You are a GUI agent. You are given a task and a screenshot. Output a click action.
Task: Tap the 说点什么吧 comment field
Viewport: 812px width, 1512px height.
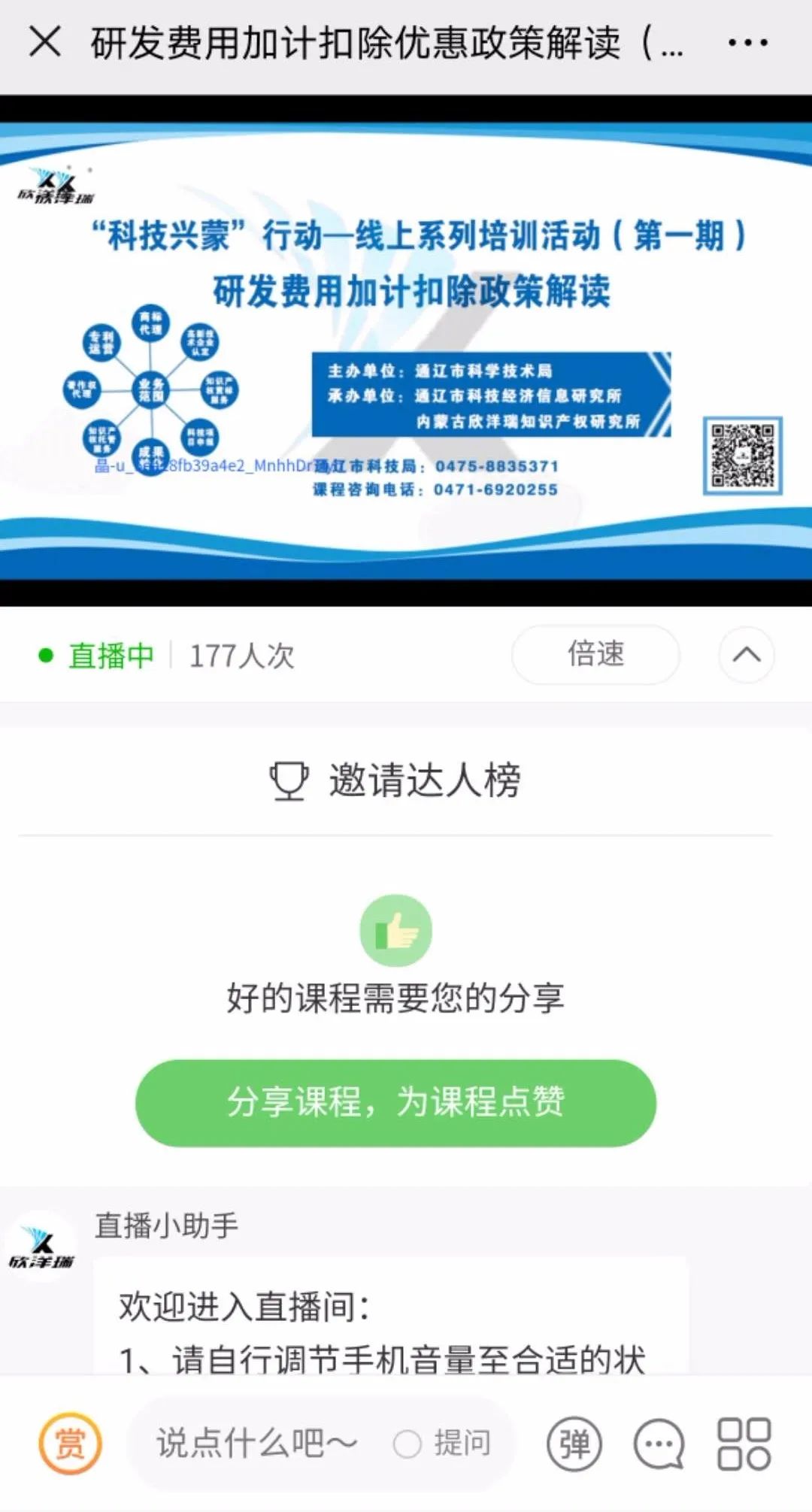pyautogui.click(x=256, y=1444)
